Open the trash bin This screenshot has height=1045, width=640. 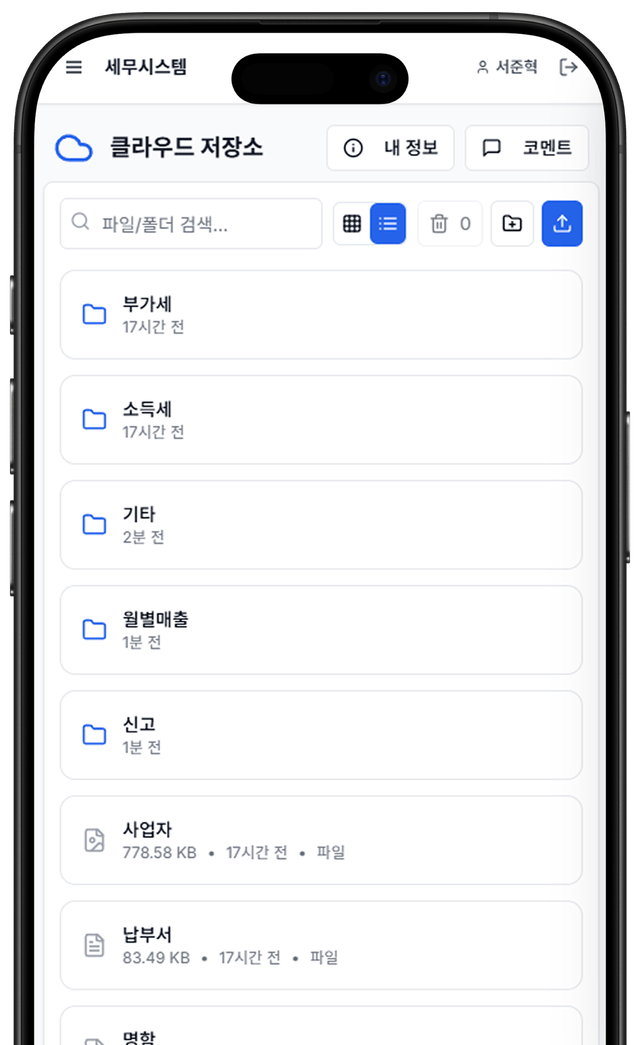click(x=450, y=224)
